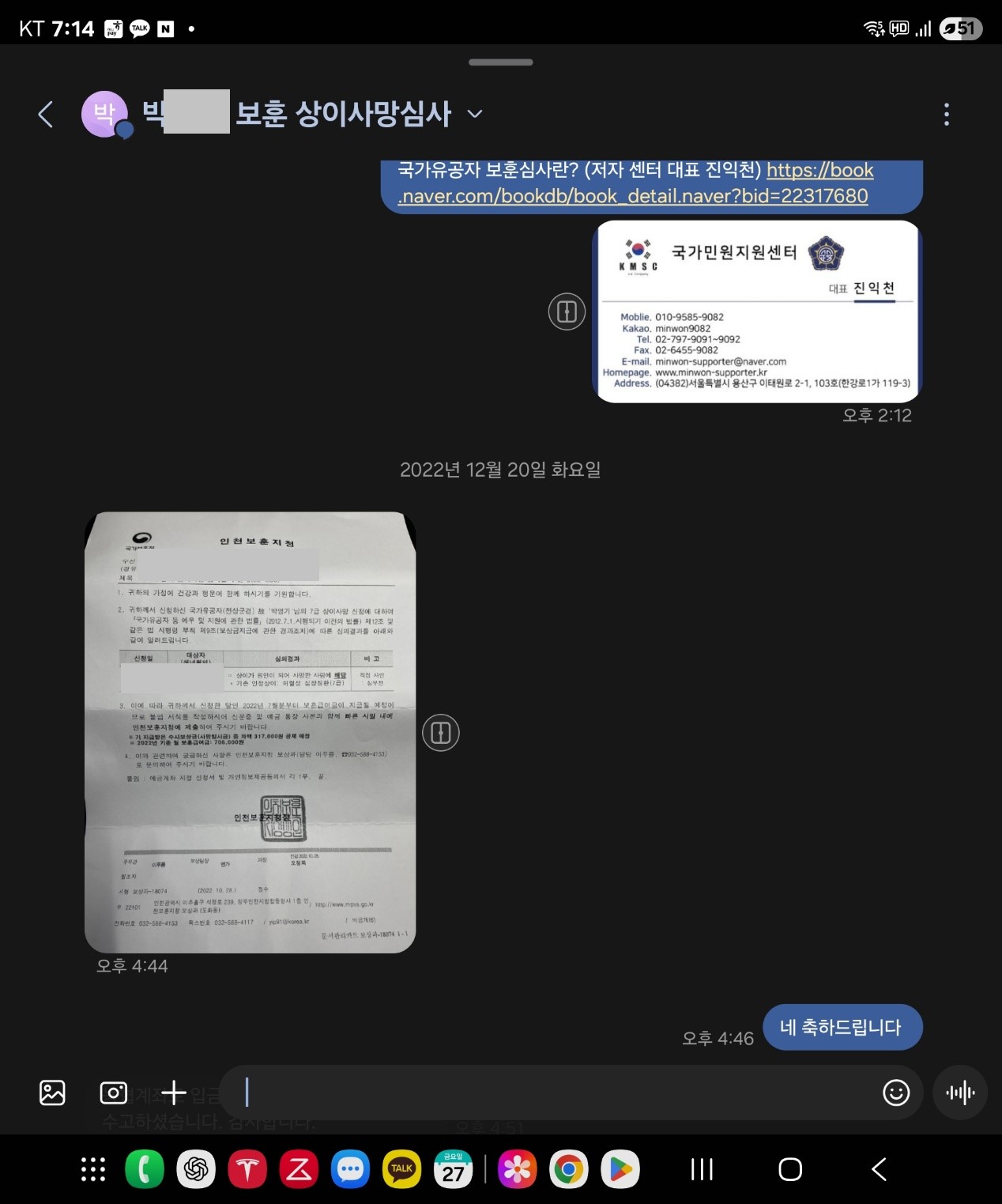
Task: Tap the plus icon for more attachments
Action: click(173, 1093)
